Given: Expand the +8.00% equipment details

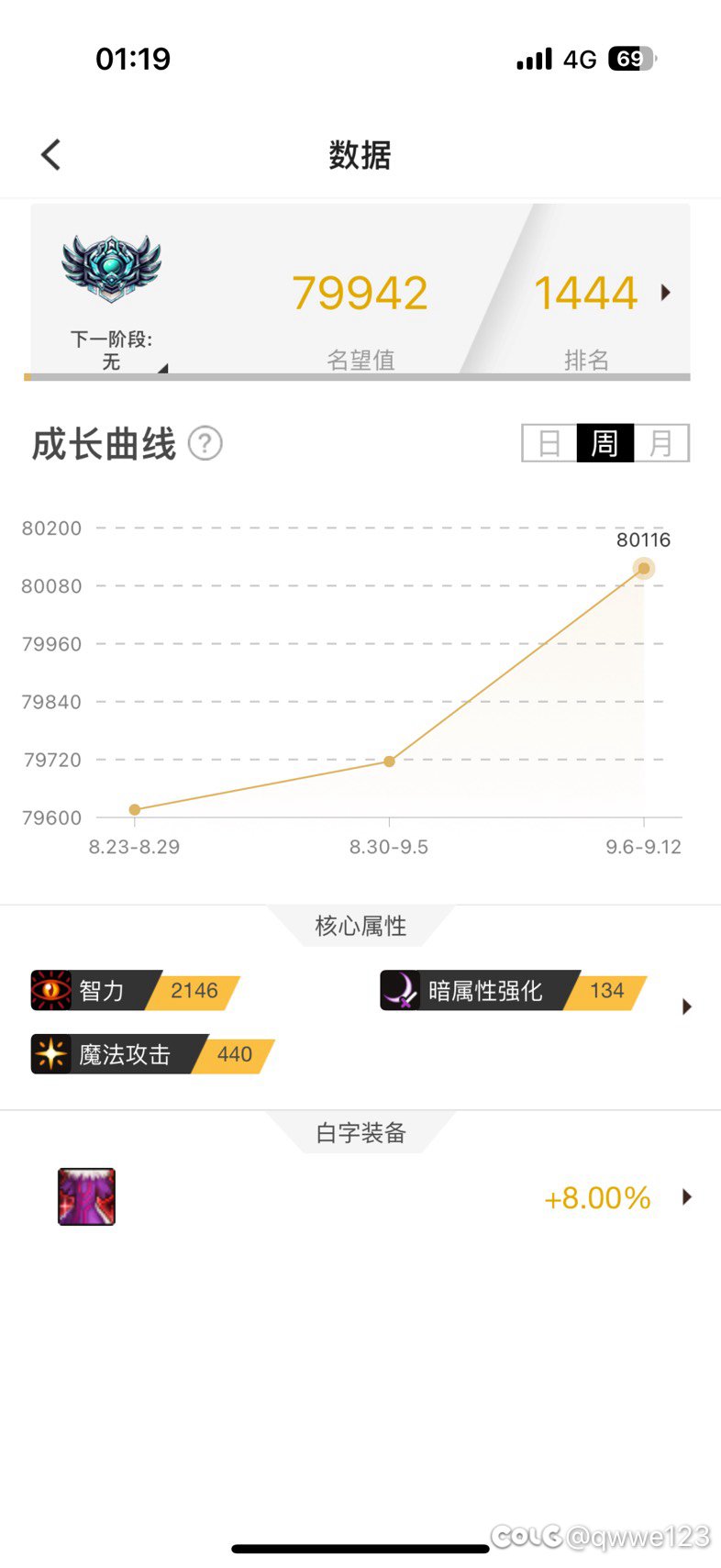Looking at the screenshot, I should 687,1196.
